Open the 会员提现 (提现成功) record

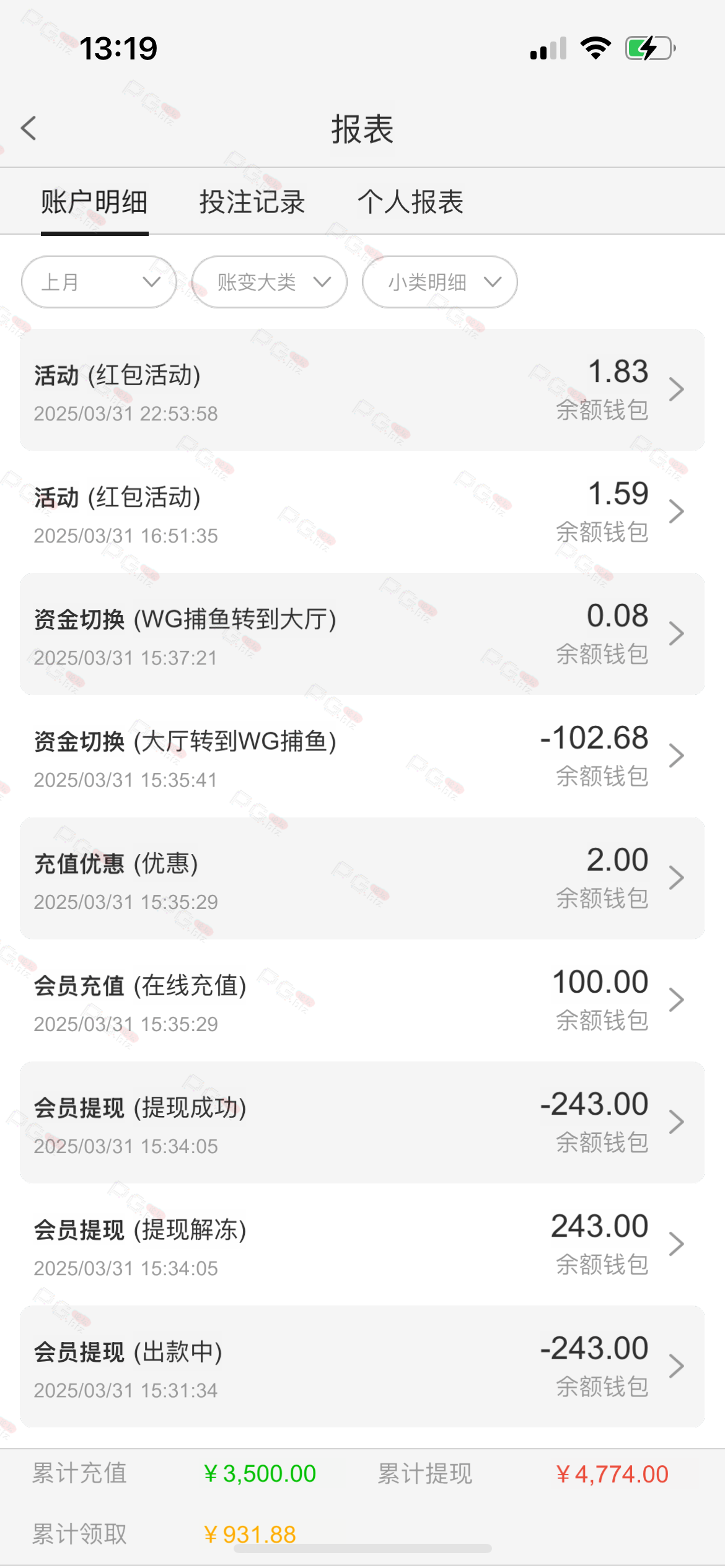tap(362, 1122)
